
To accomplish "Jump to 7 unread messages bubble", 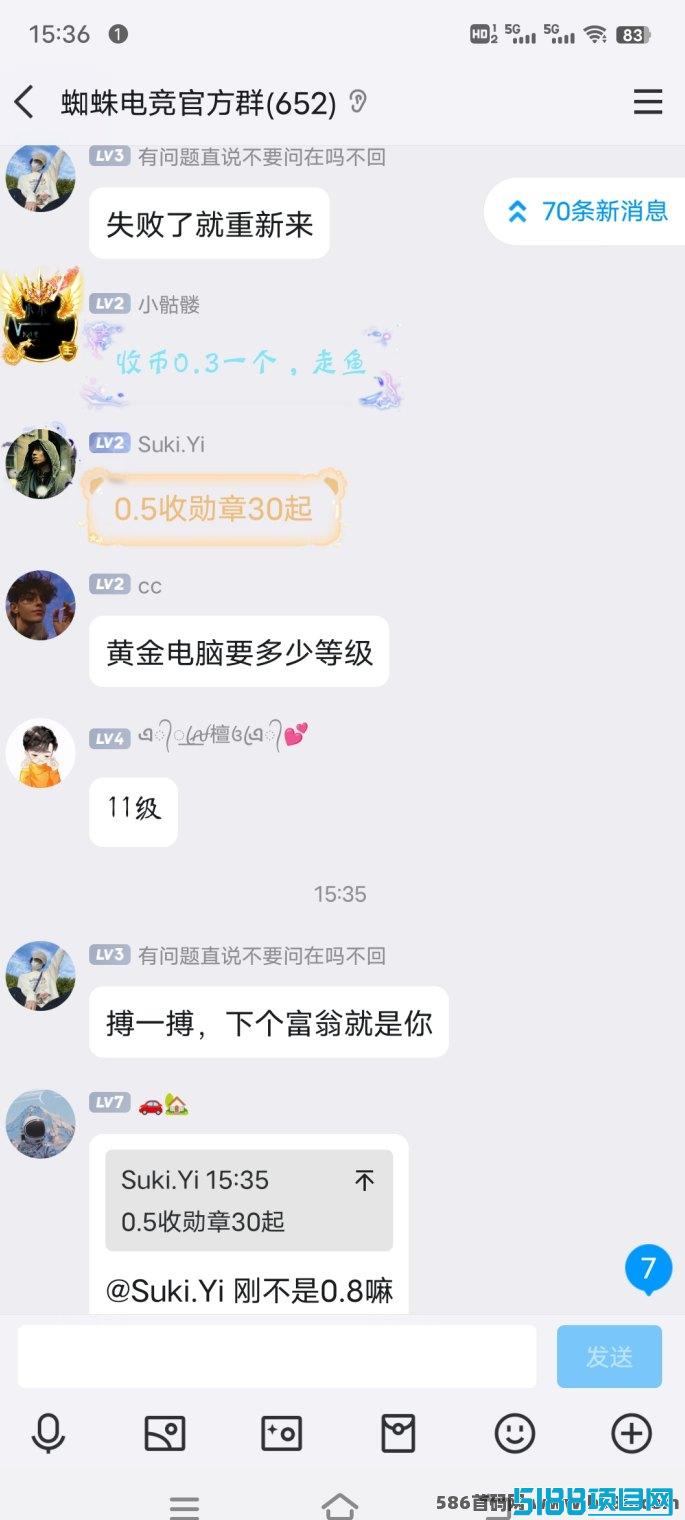I will tap(648, 1270).
